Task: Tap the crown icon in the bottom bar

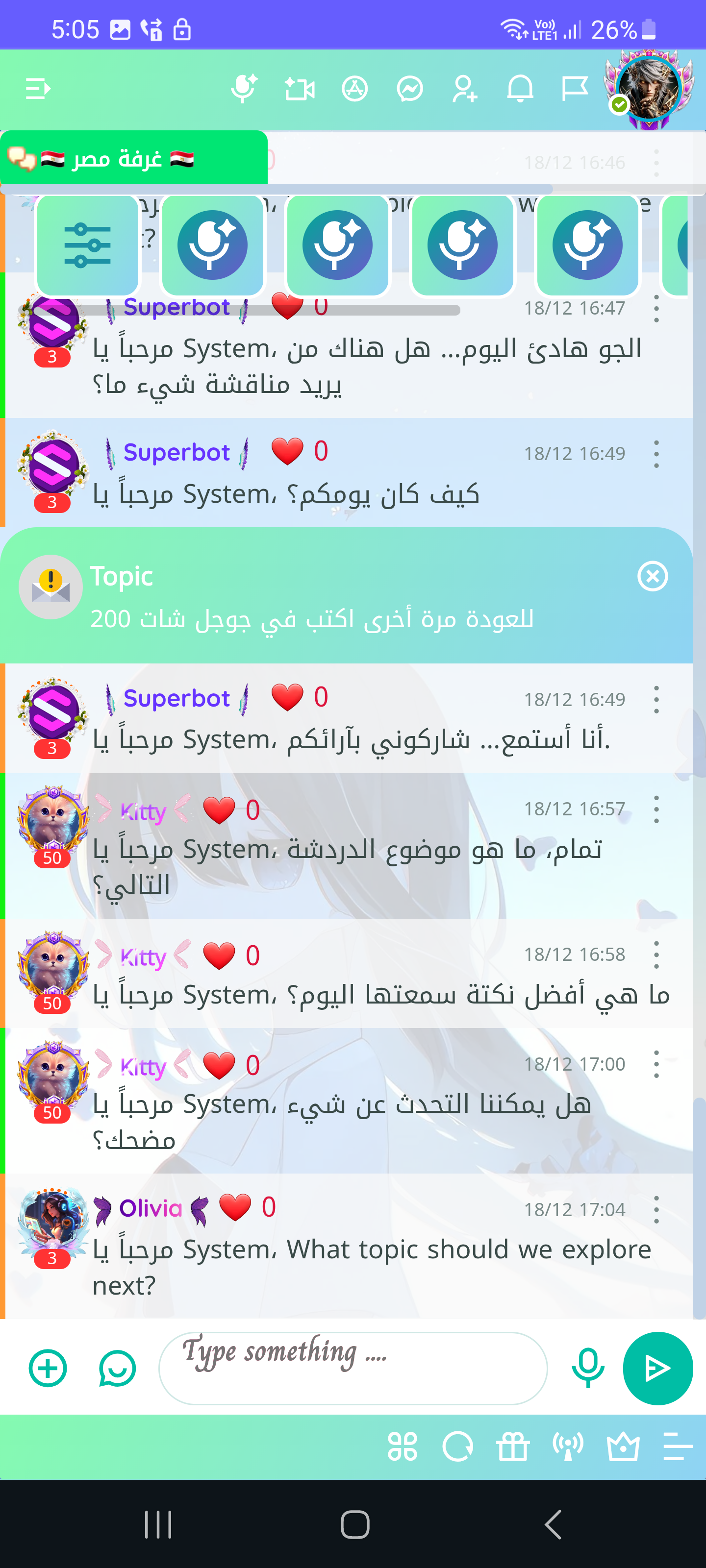Action: click(623, 1446)
